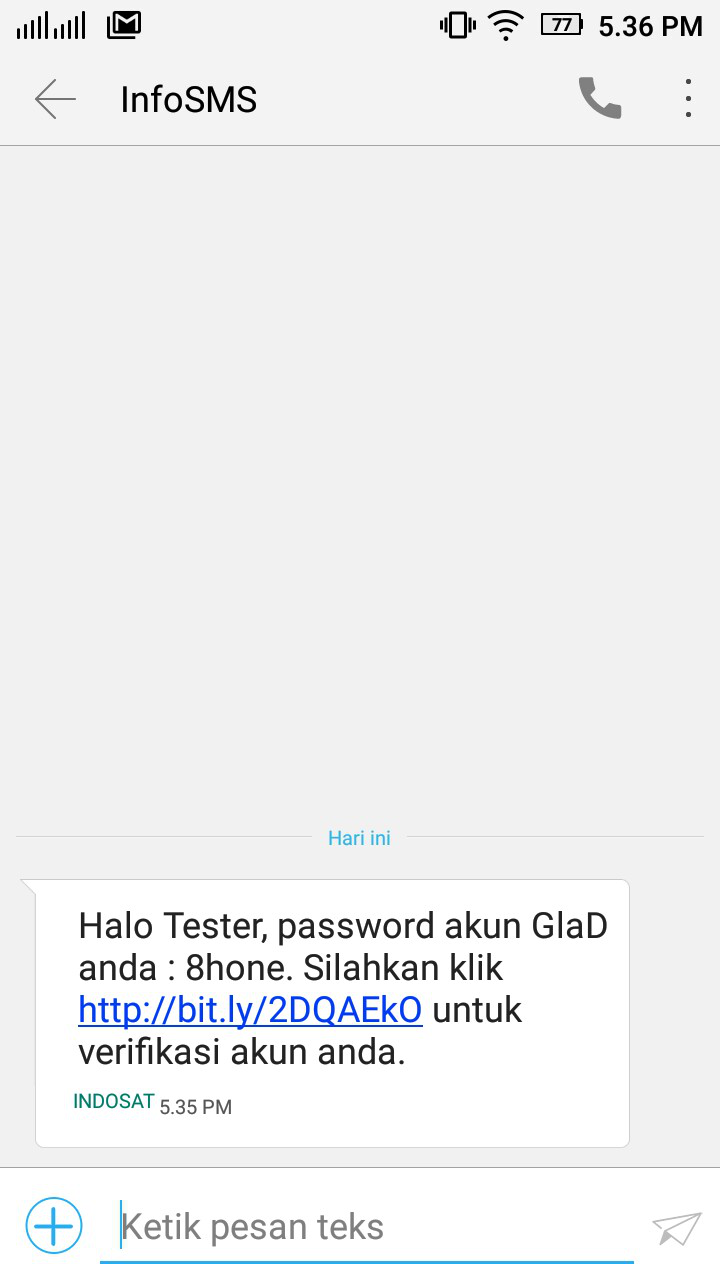The width and height of the screenshot is (720, 1280).
Task: Call InfoSMS with the phone icon
Action: (600, 99)
